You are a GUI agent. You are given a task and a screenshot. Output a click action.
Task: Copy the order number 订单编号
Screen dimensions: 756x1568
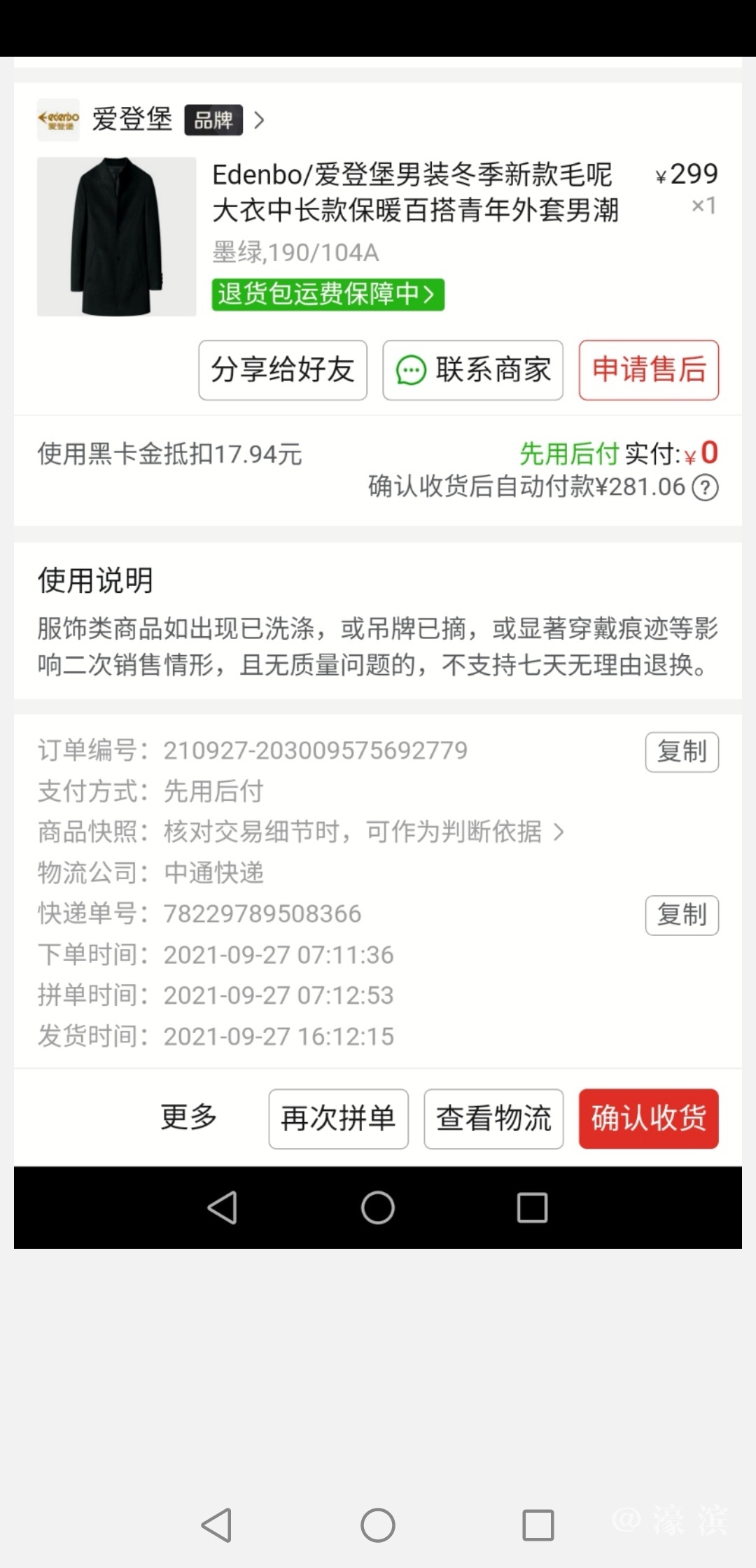[x=681, y=752]
